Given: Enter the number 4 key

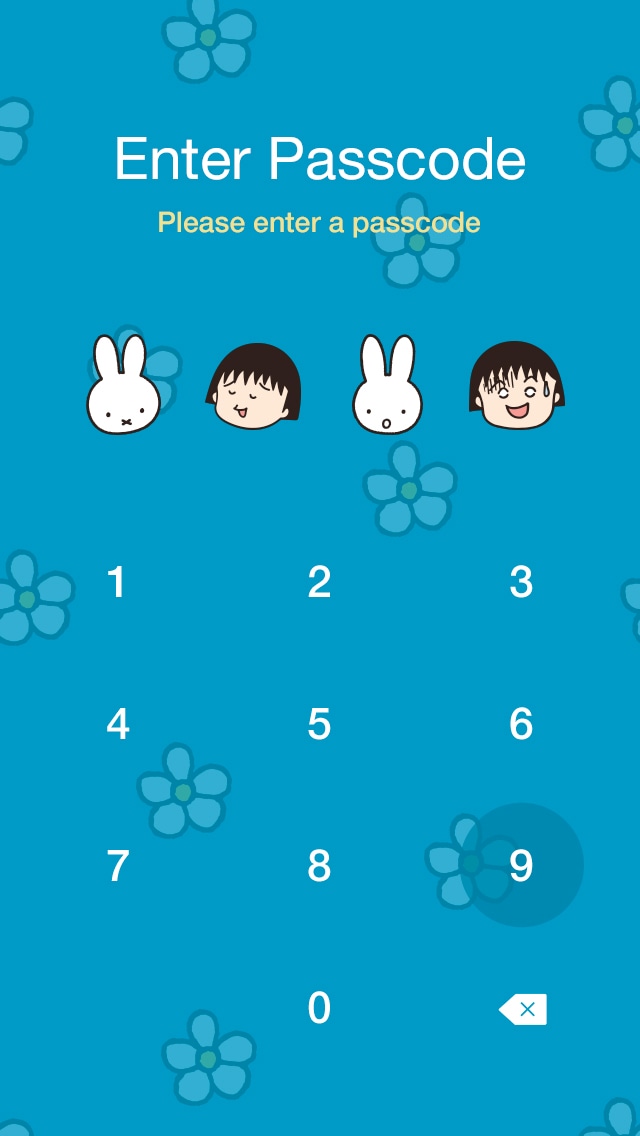Looking at the screenshot, I should [x=118, y=724].
